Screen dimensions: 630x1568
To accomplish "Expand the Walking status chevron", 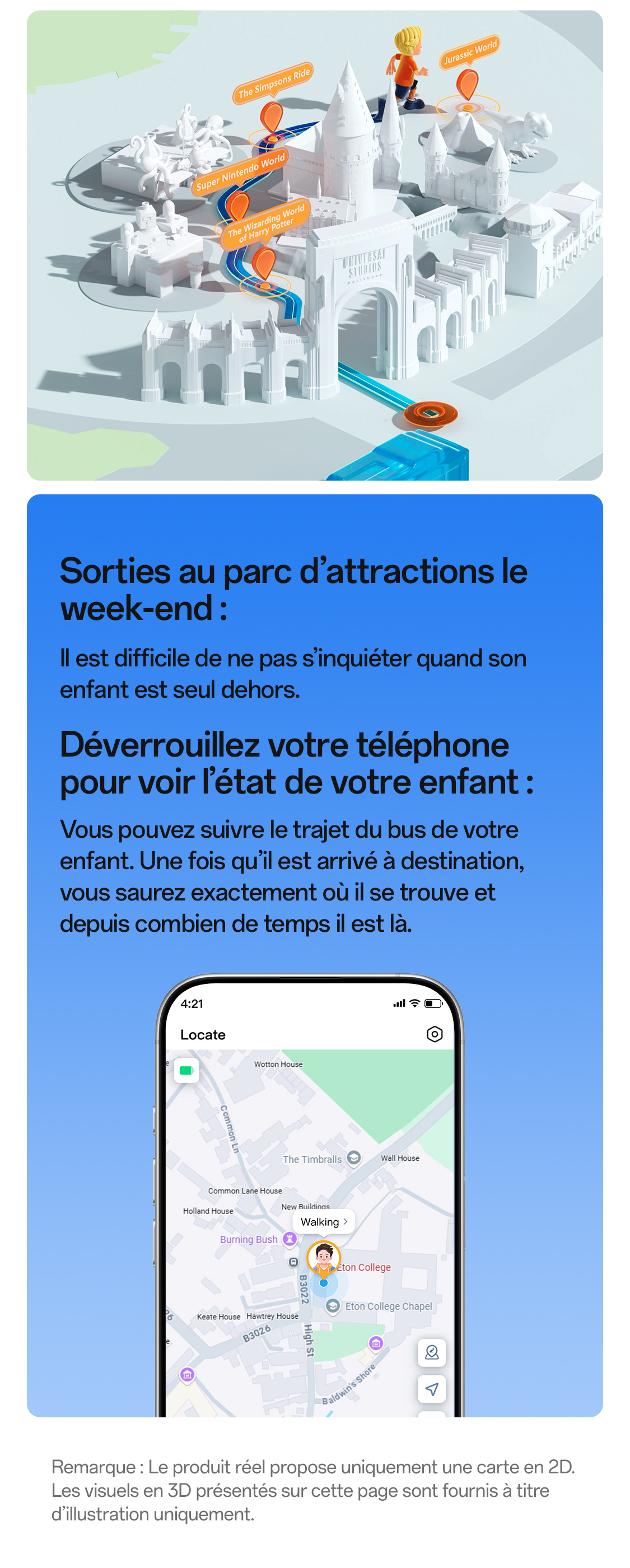I will click(346, 1221).
